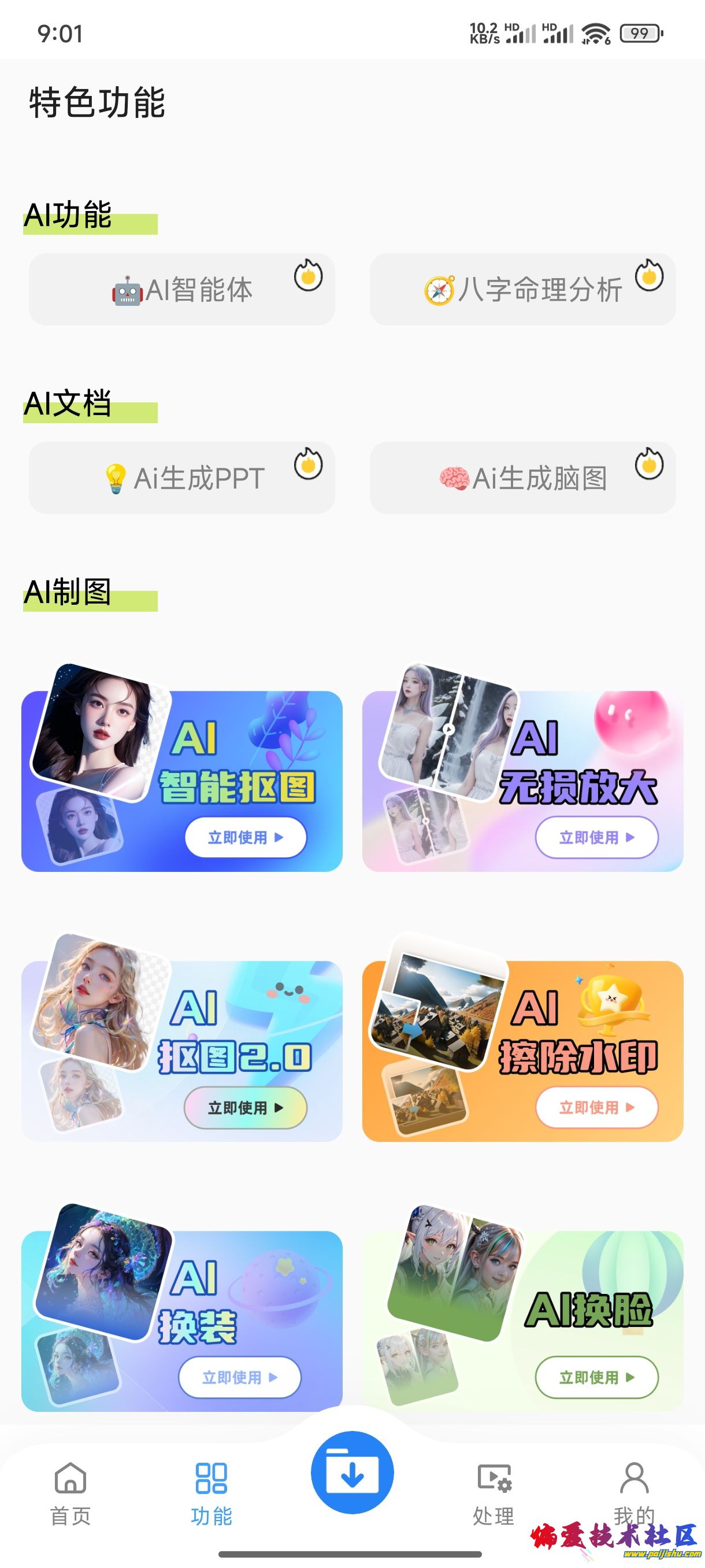This screenshot has height=1568, width=705.
Task: Open the AI无损放大 card
Action: pyautogui.click(x=522, y=781)
